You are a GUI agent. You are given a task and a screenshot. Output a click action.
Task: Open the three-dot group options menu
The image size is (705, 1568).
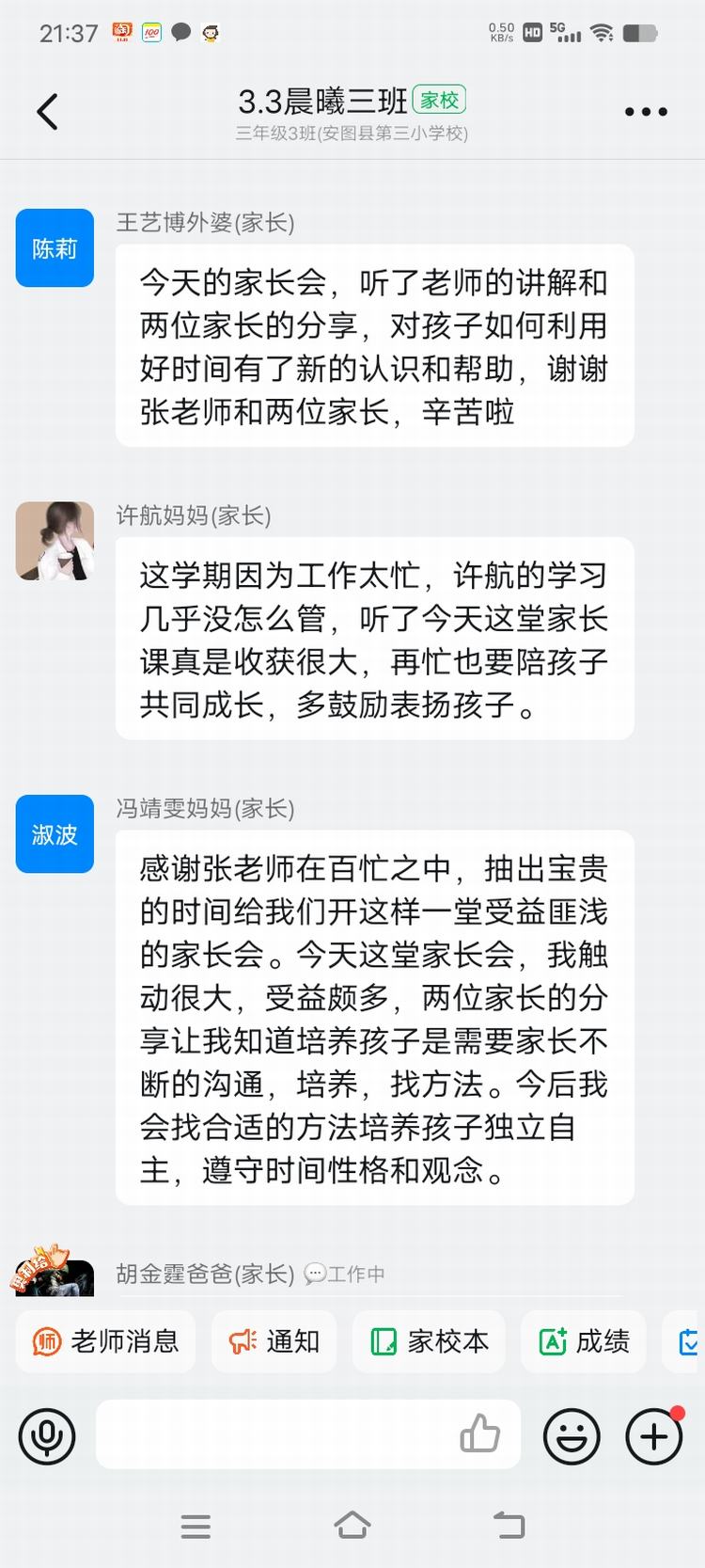pos(646,112)
